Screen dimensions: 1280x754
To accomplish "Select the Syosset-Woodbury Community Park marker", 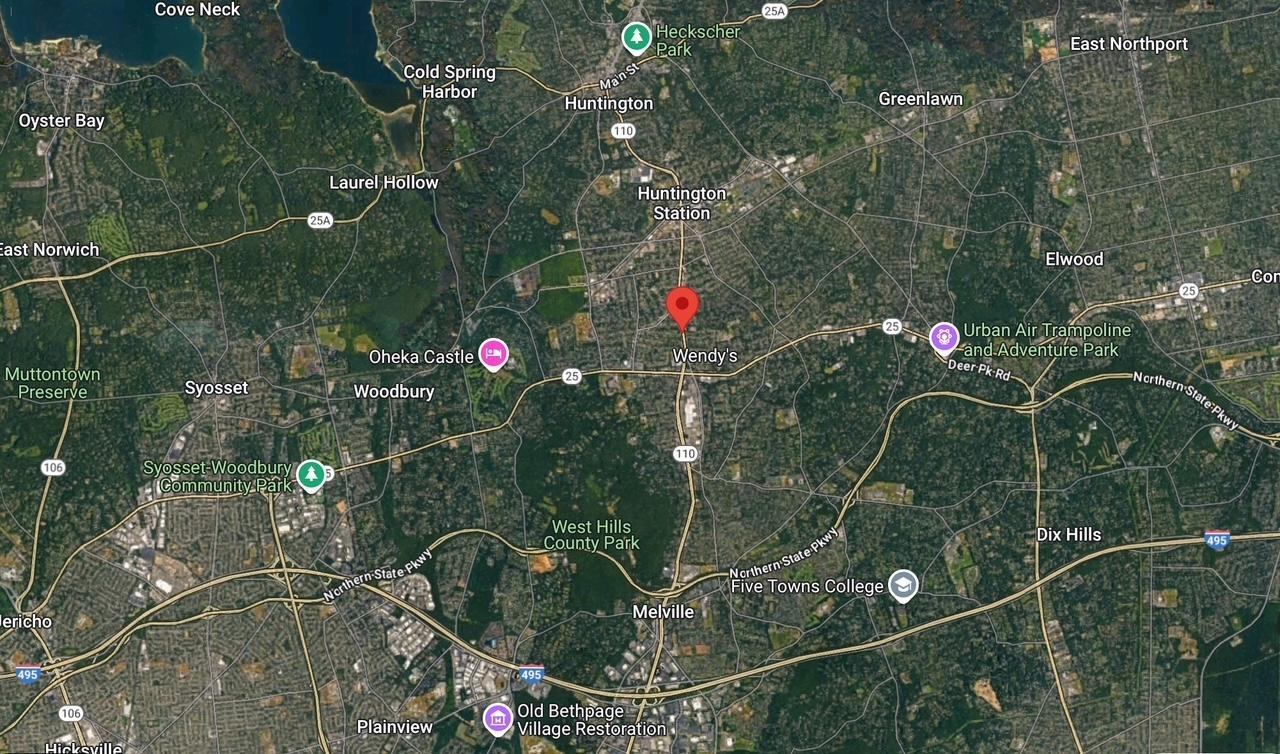I will tap(312, 475).
